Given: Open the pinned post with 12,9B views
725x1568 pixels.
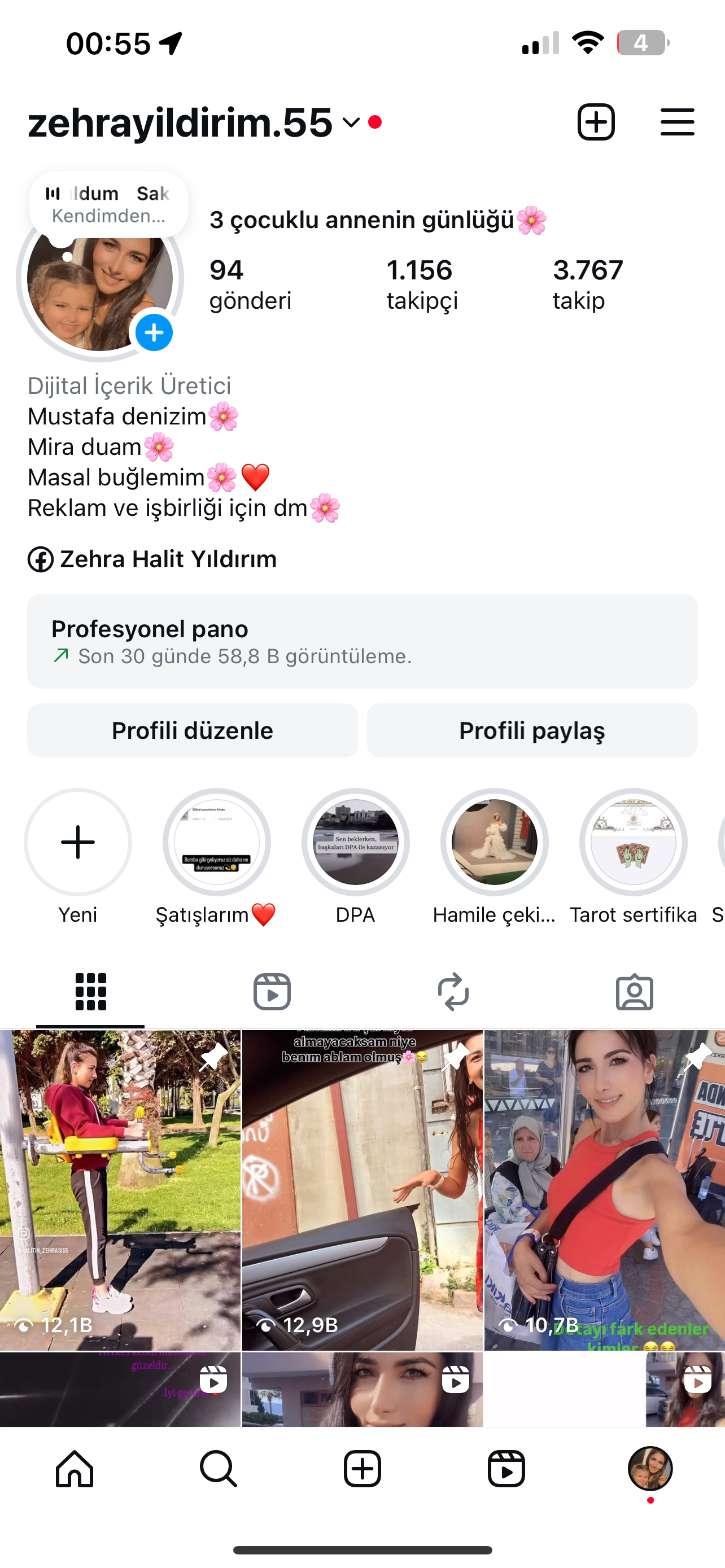Looking at the screenshot, I should [362, 1189].
